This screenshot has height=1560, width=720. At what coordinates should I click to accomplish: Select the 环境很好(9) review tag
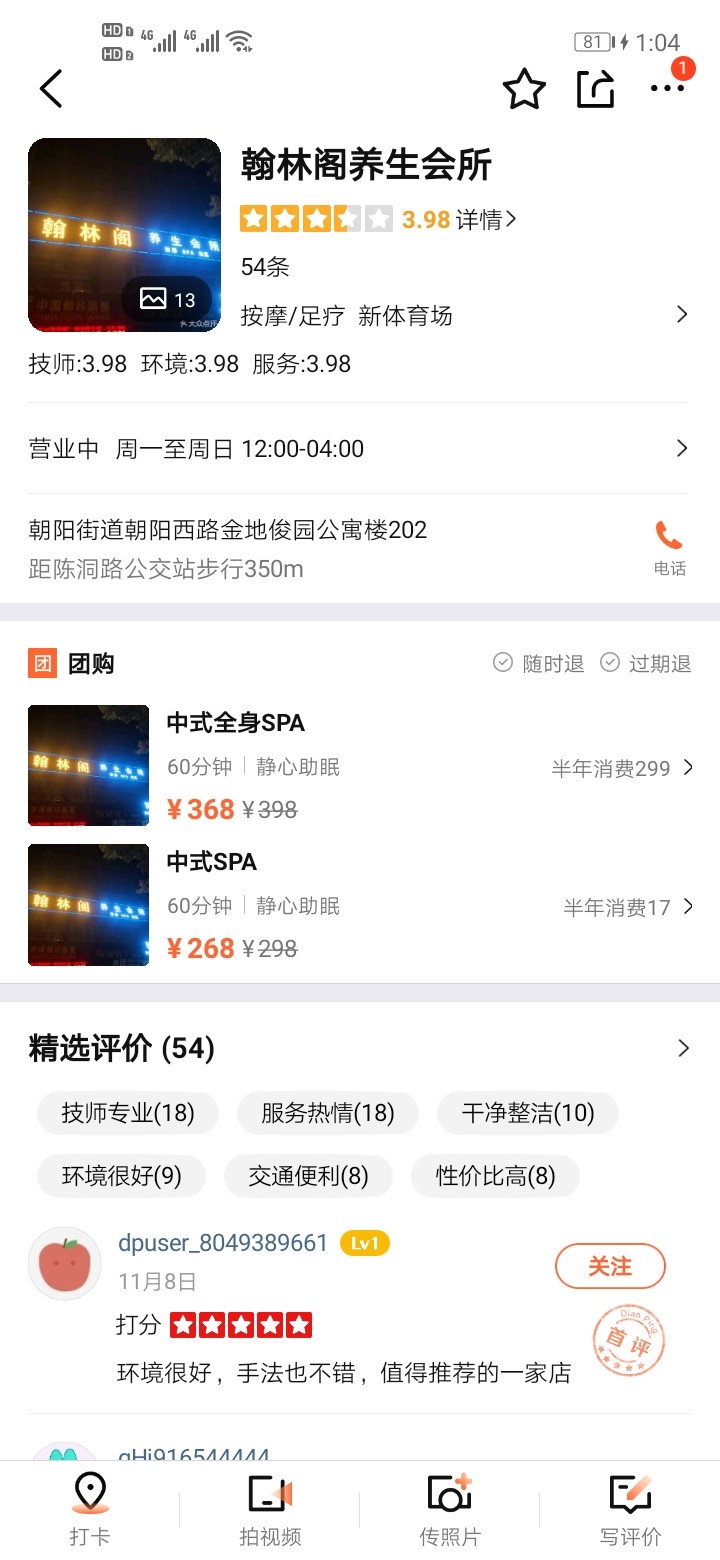pos(122,1176)
